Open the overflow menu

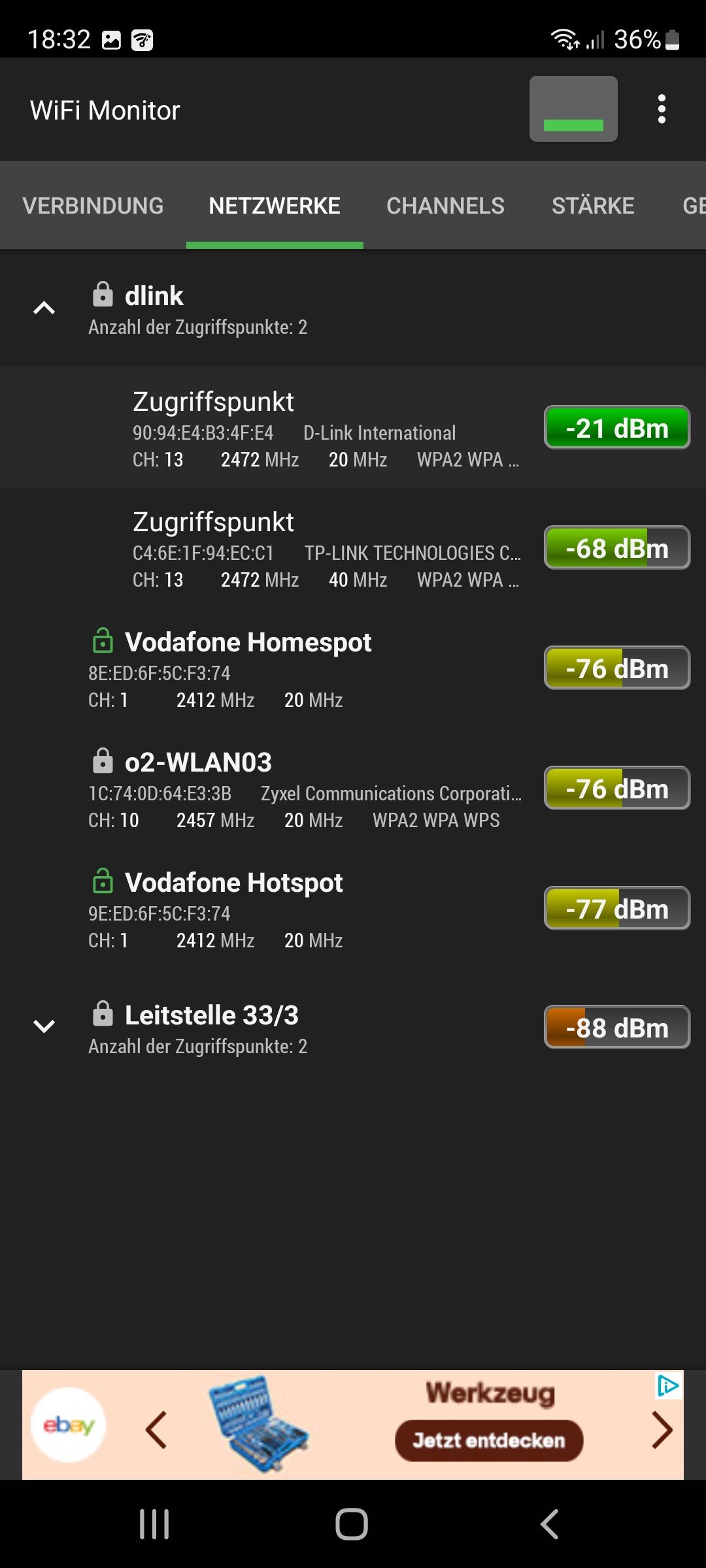pos(662,109)
